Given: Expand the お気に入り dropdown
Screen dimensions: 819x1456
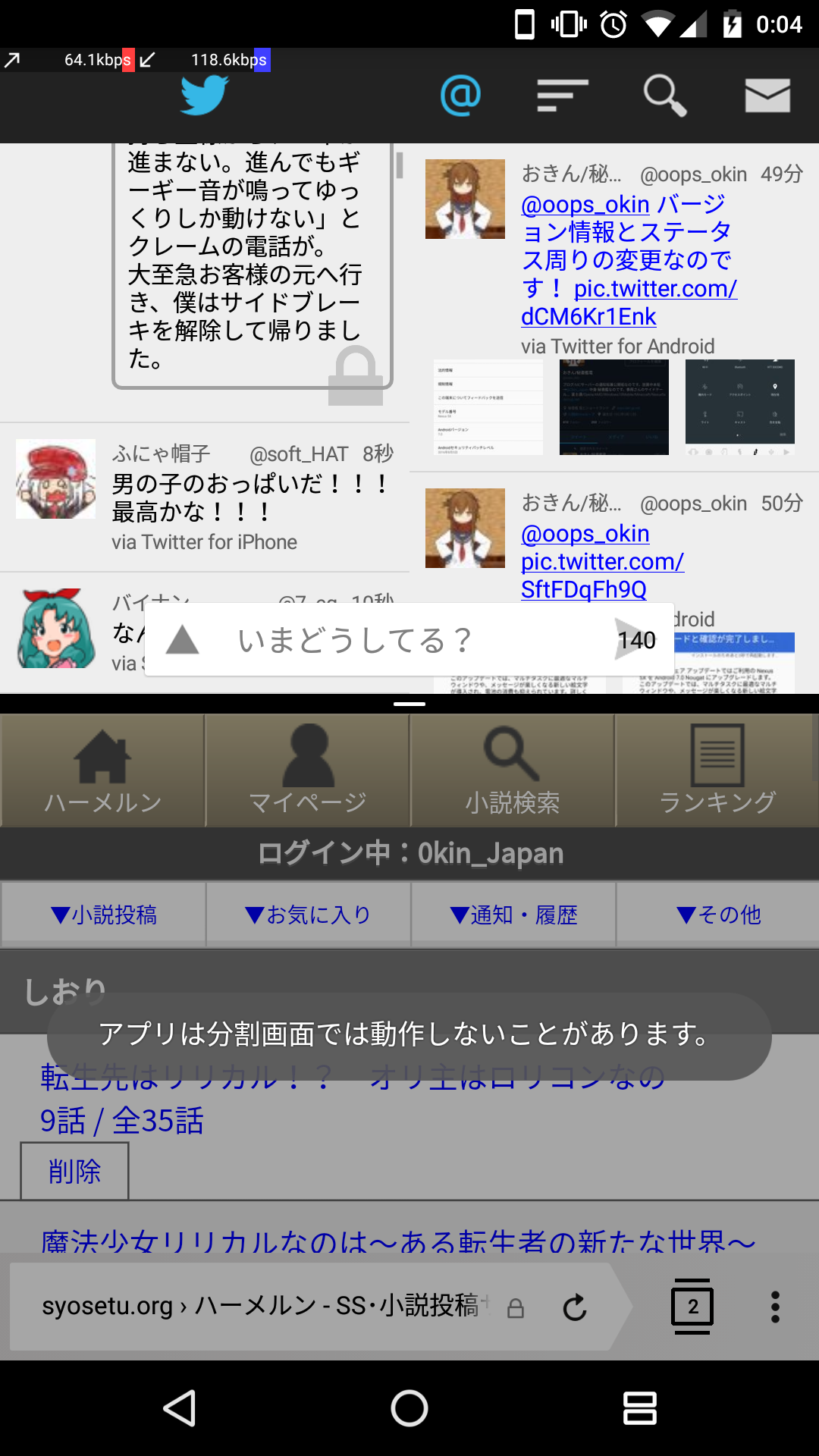Looking at the screenshot, I should pos(308,915).
